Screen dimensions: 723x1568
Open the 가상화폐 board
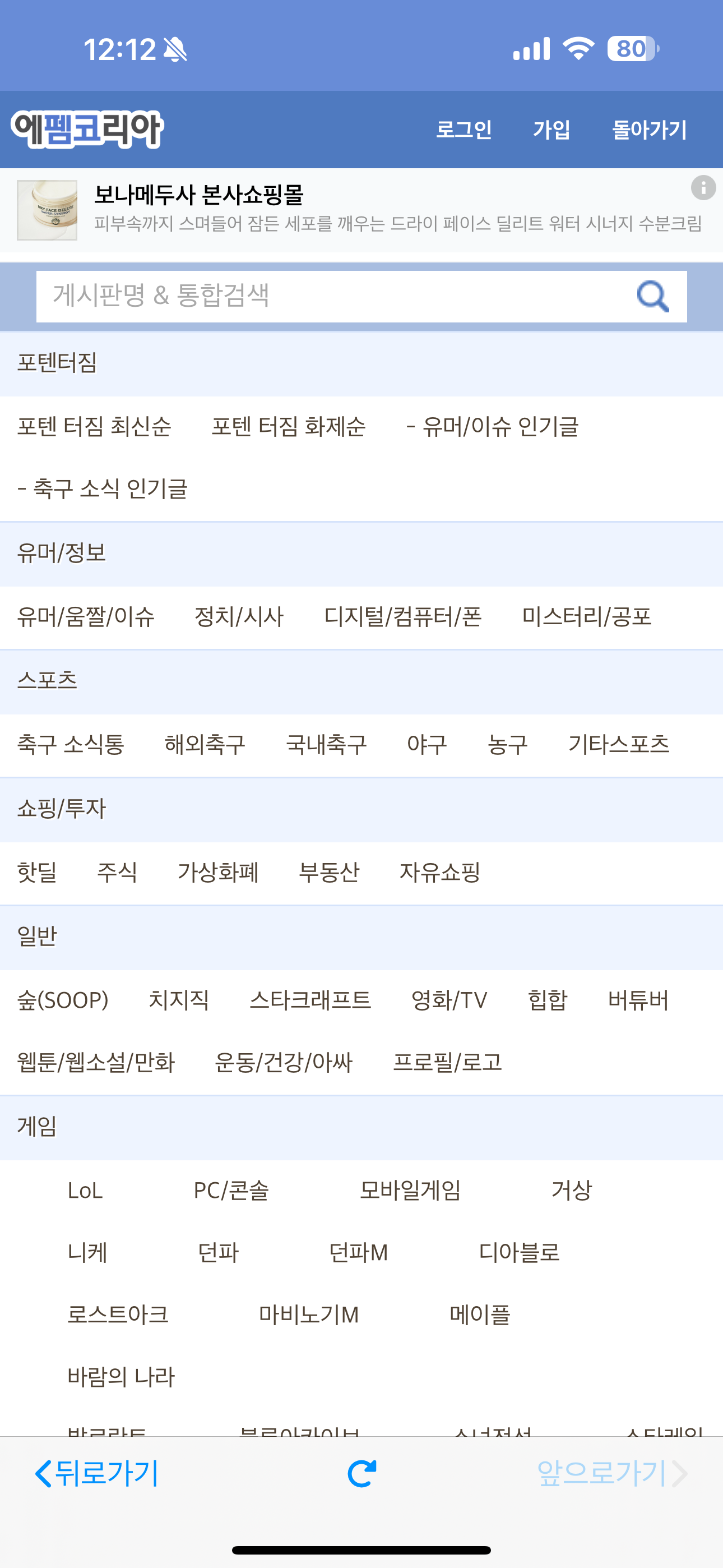pyautogui.click(x=217, y=872)
